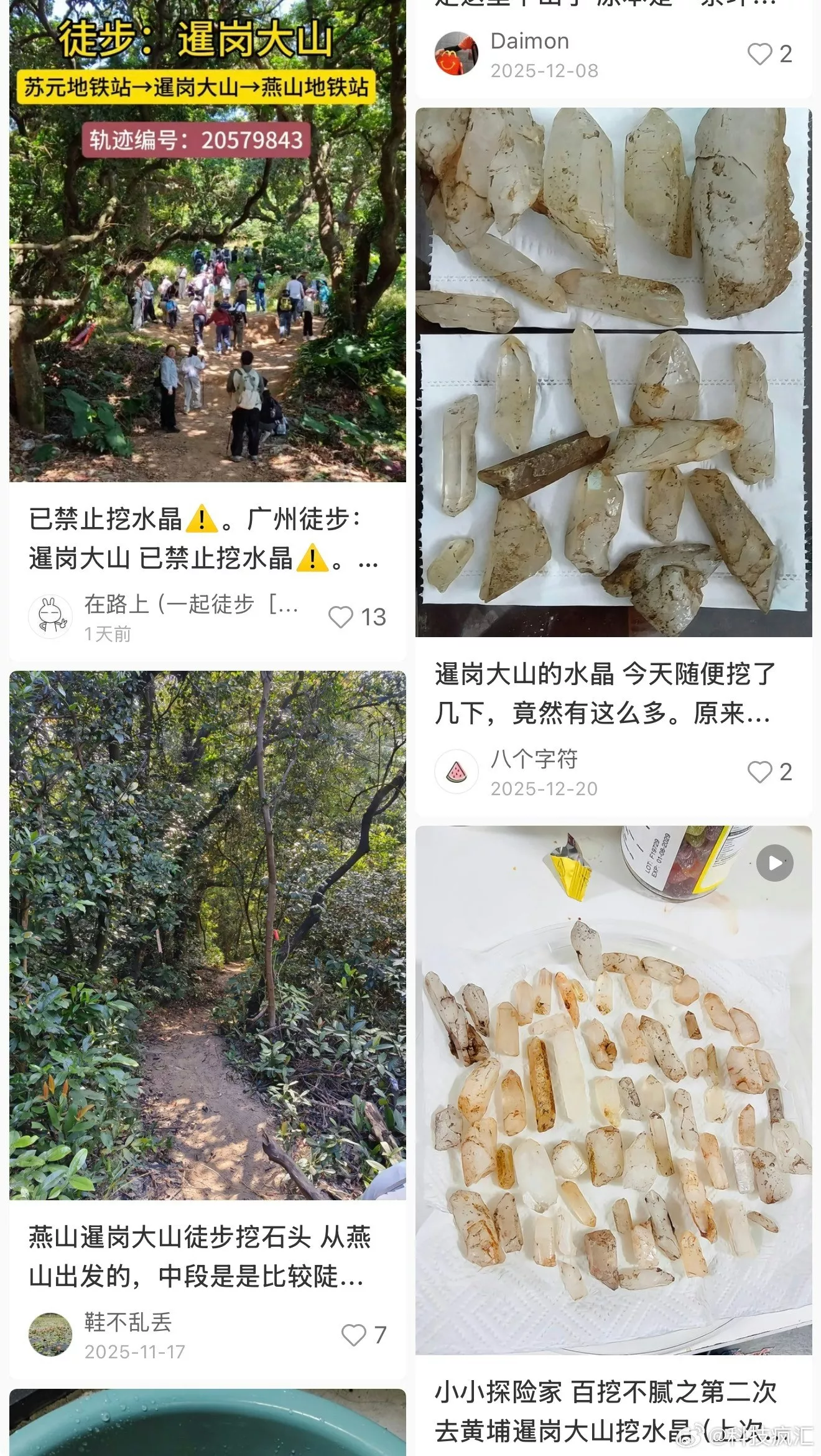Image resolution: width=821 pixels, height=1456 pixels.
Task: Like the post by 八个字符
Action: [x=759, y=772]
